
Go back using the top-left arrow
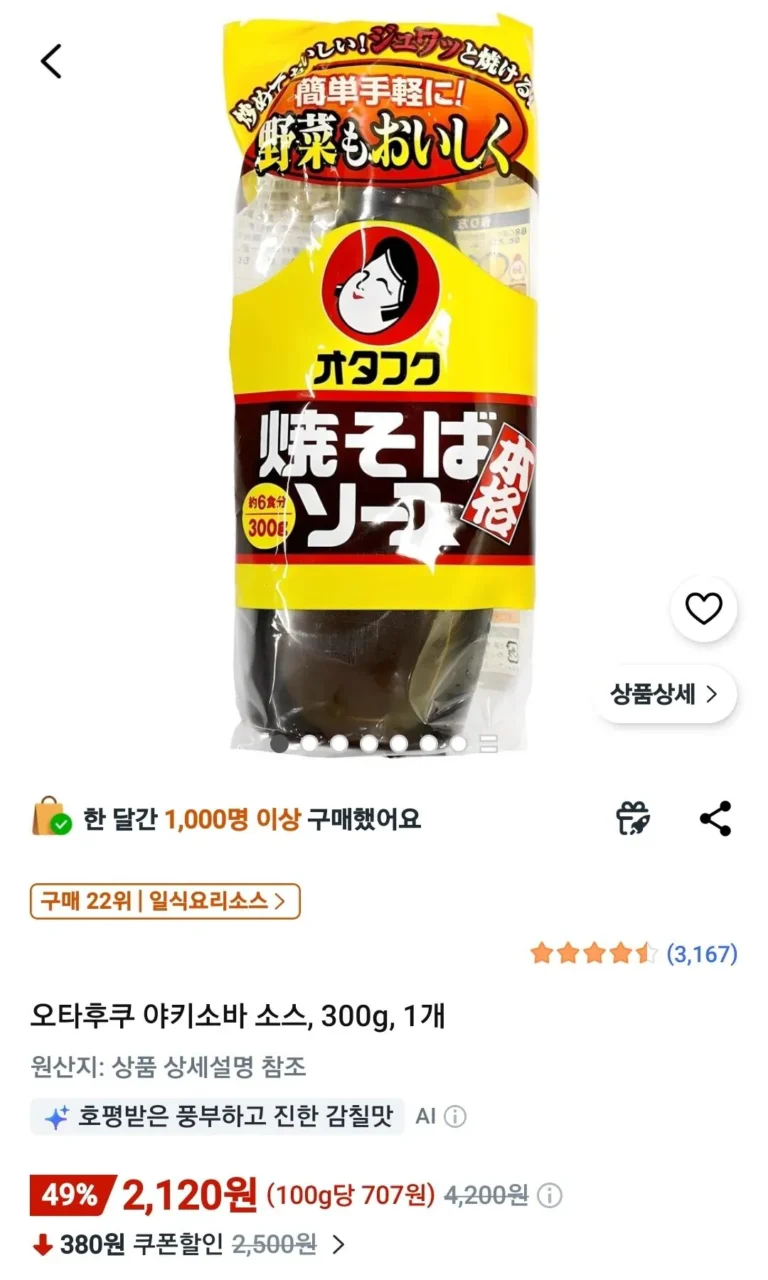coord(52,62)
